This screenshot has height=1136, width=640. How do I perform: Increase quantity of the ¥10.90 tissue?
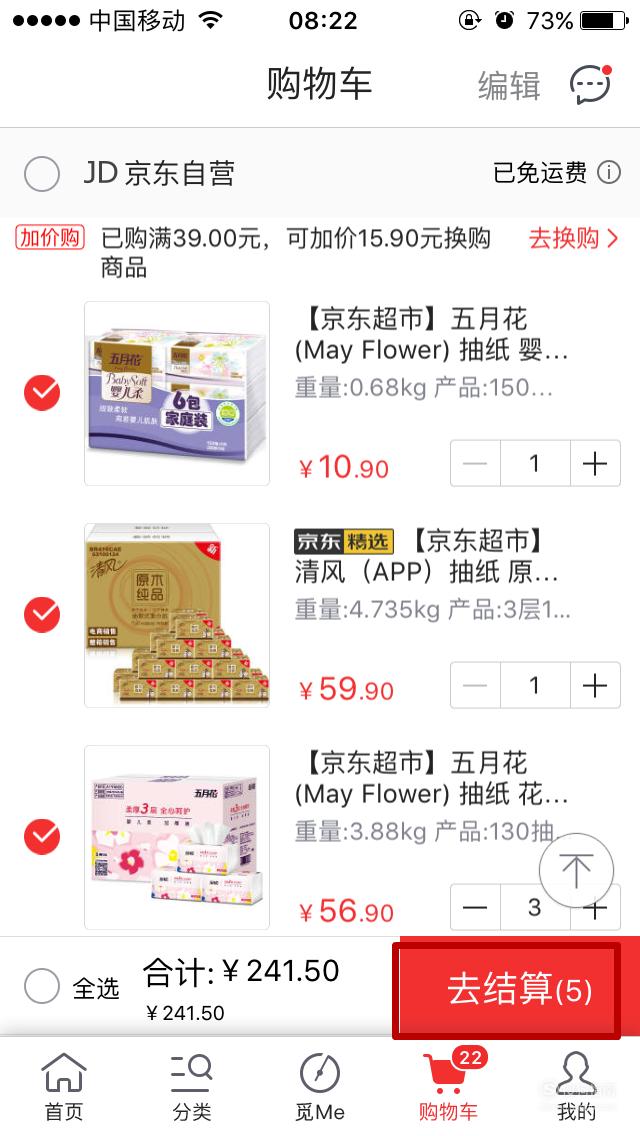(x=595, y=463)
